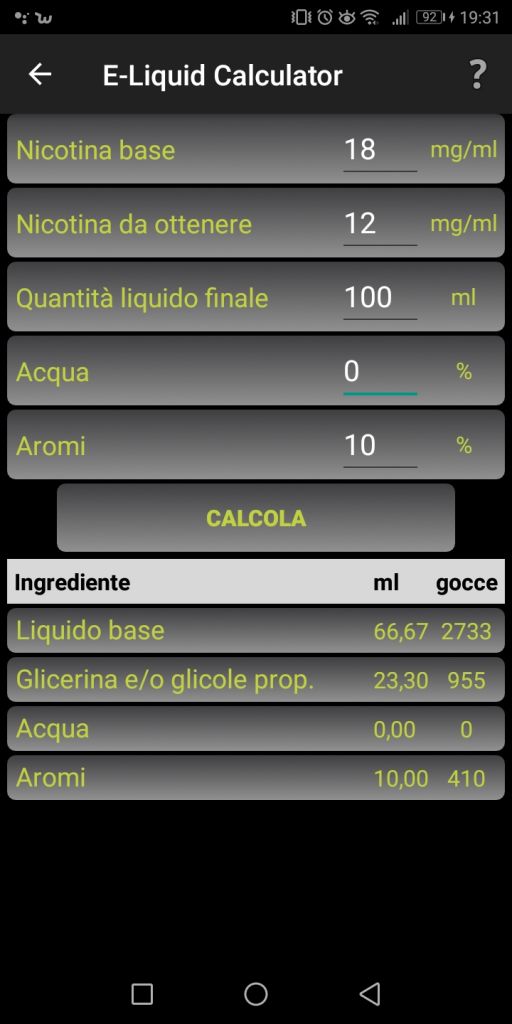
Task: Go back using the app bar arrow
Action: point(40,75)
